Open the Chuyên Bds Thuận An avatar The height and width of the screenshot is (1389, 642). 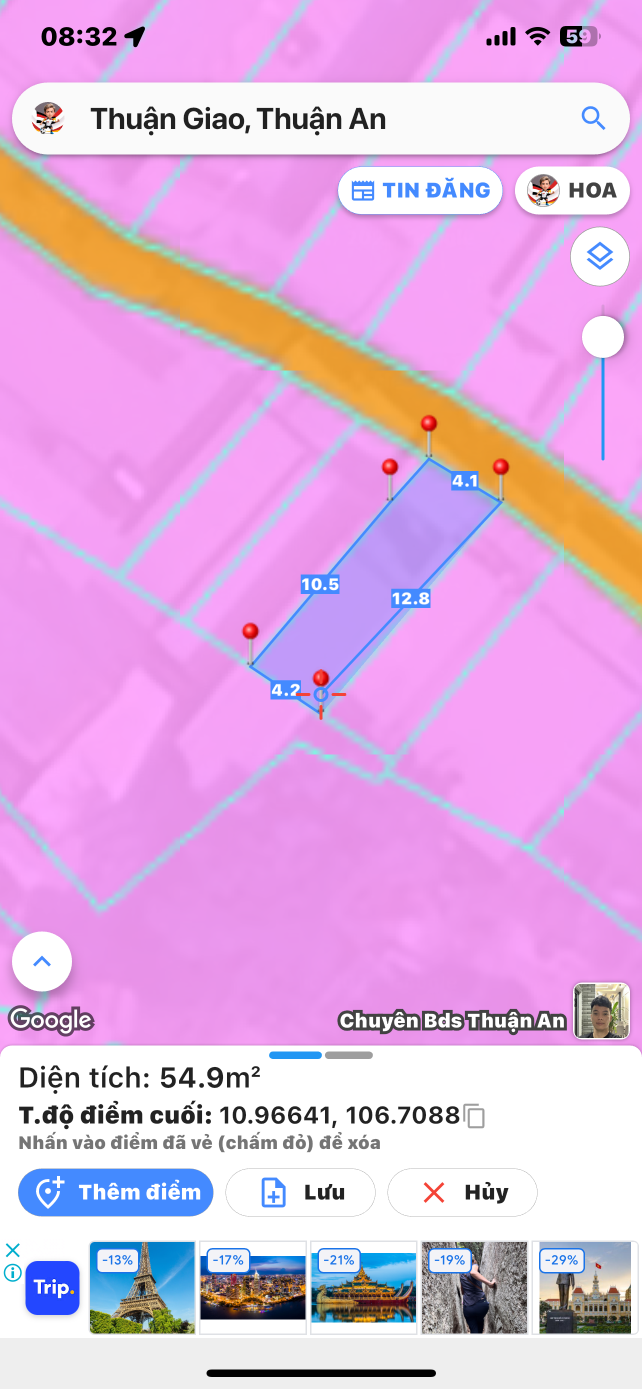pyautogui.click(x=601, y=1011)
